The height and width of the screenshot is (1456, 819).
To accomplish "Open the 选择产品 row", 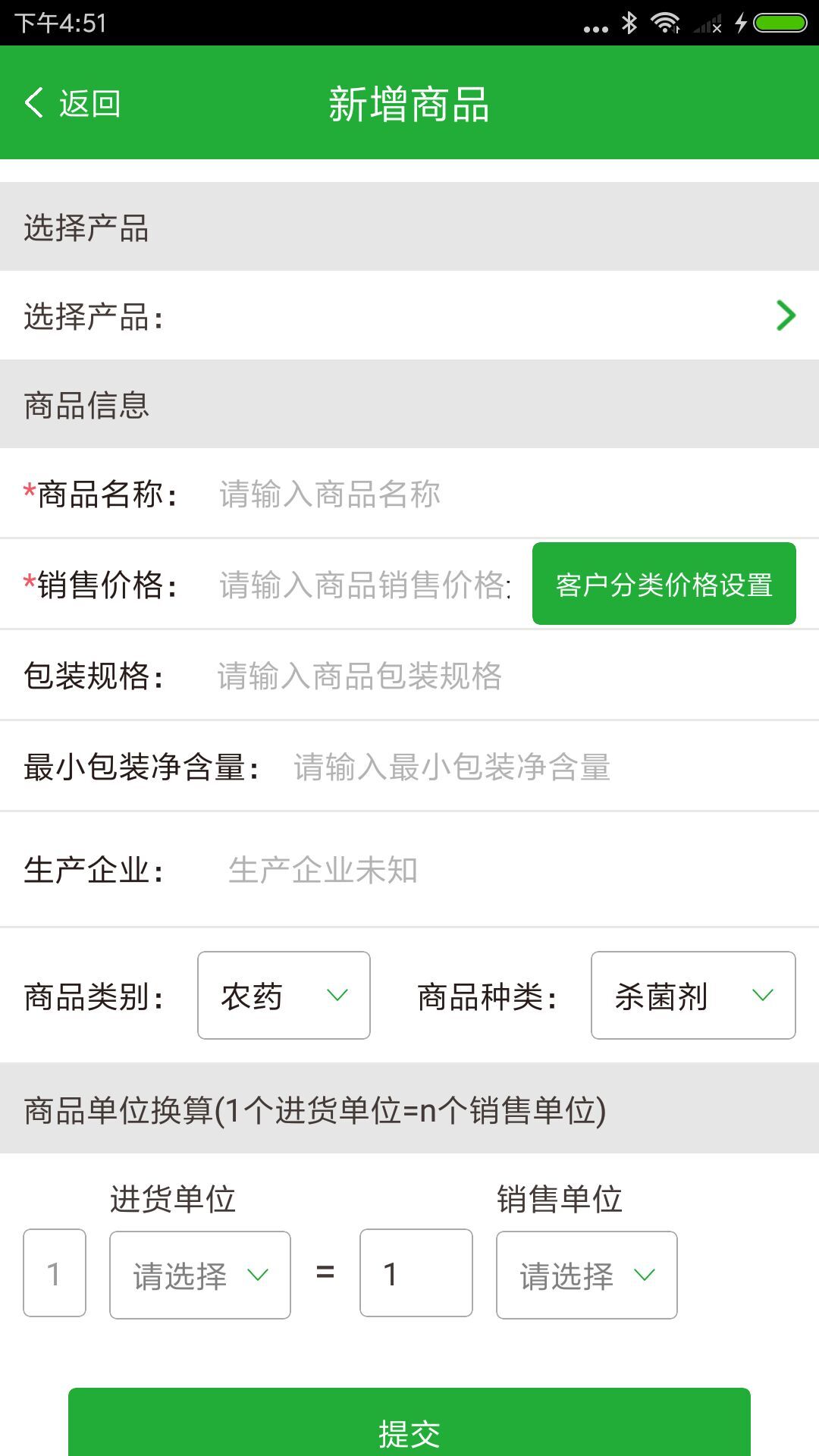I will 409,315.
